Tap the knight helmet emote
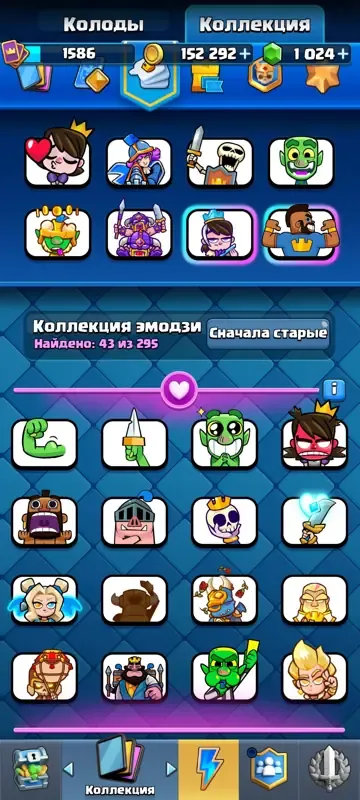The height and width of the screenshot is (800, 360). [135, 520]
